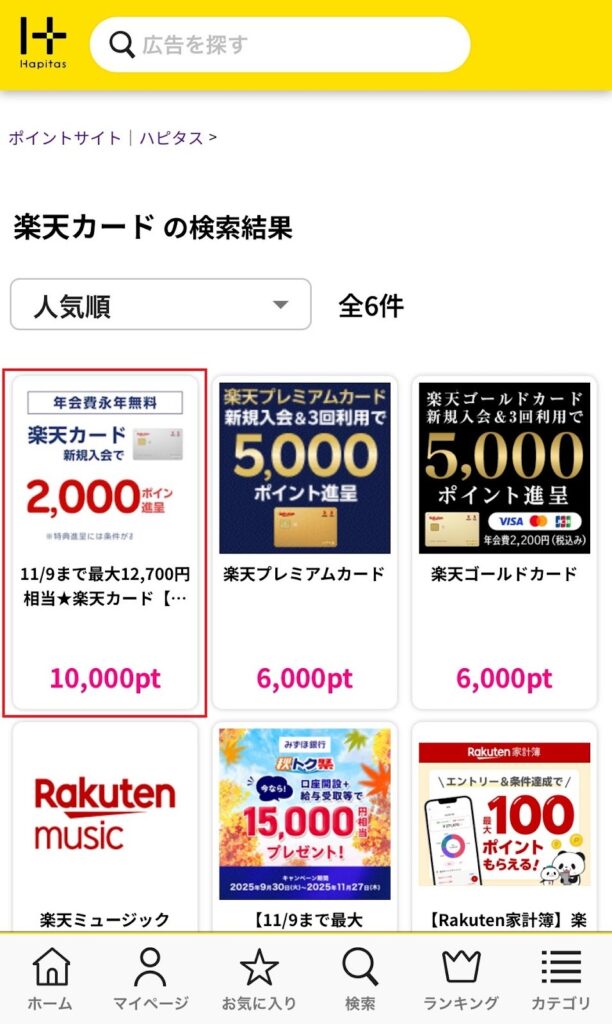Viewport: 612px width, 1024px height.
Task: View the みずほ銀行 15,000円 campaign card
Action: point(304,825)
